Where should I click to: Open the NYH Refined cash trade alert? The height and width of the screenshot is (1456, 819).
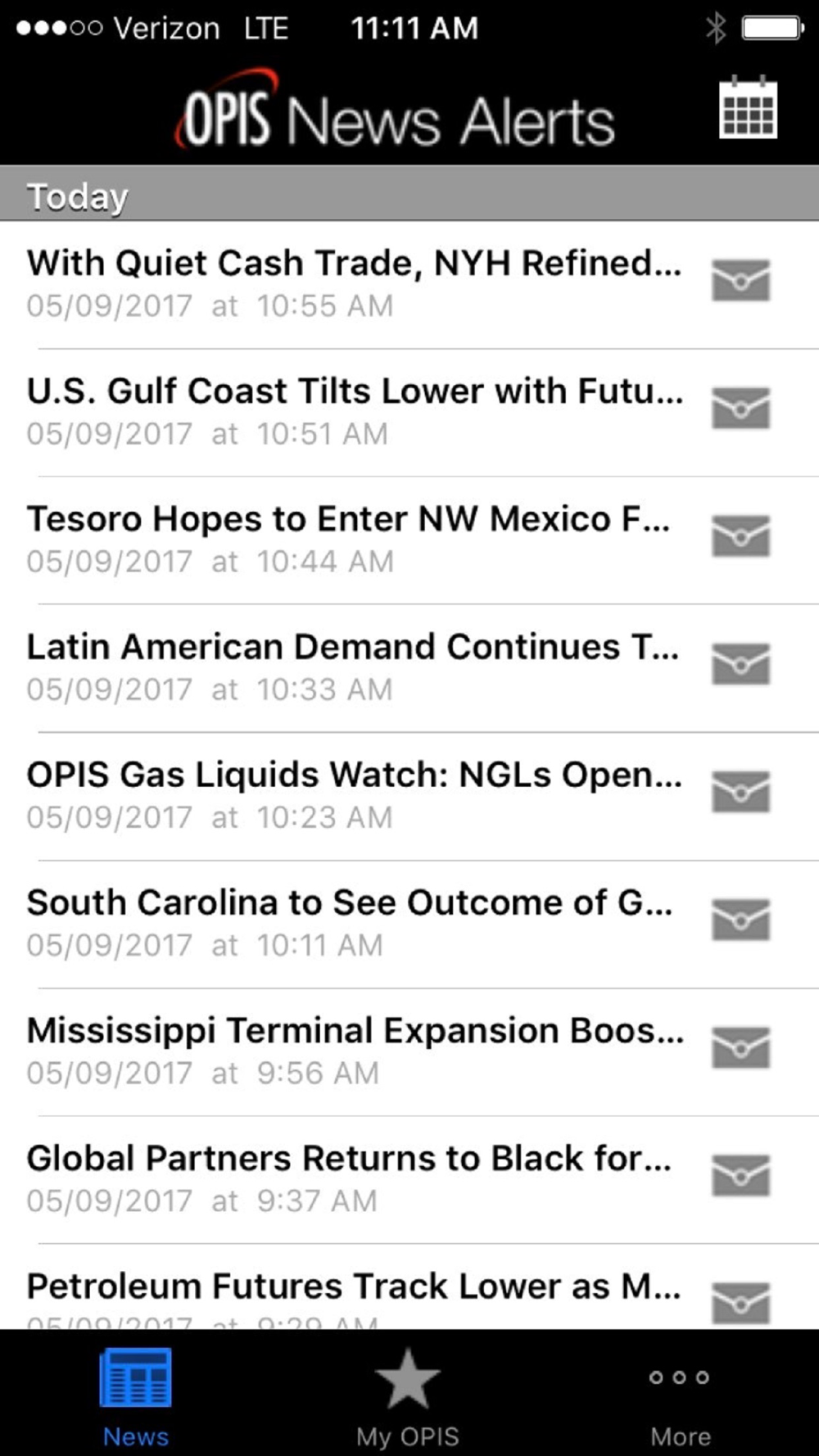(x=409, y=285)
